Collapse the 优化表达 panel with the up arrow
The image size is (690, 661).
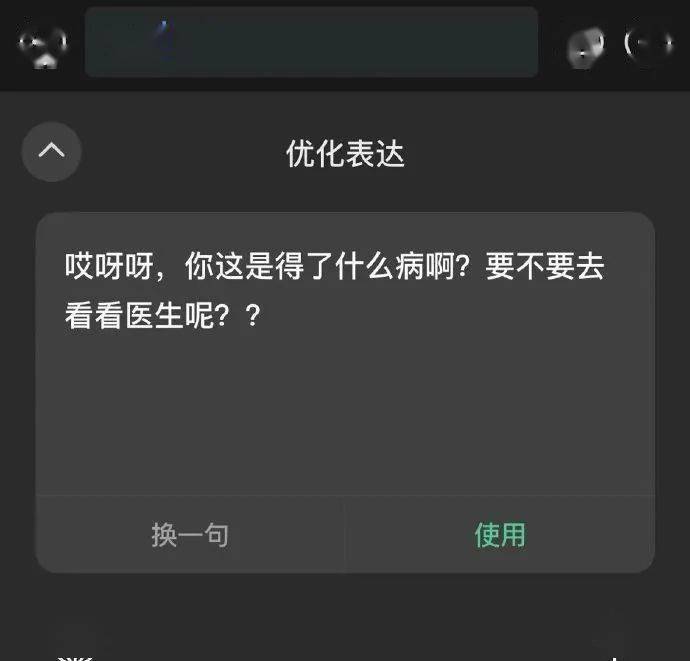click(51, 152)
